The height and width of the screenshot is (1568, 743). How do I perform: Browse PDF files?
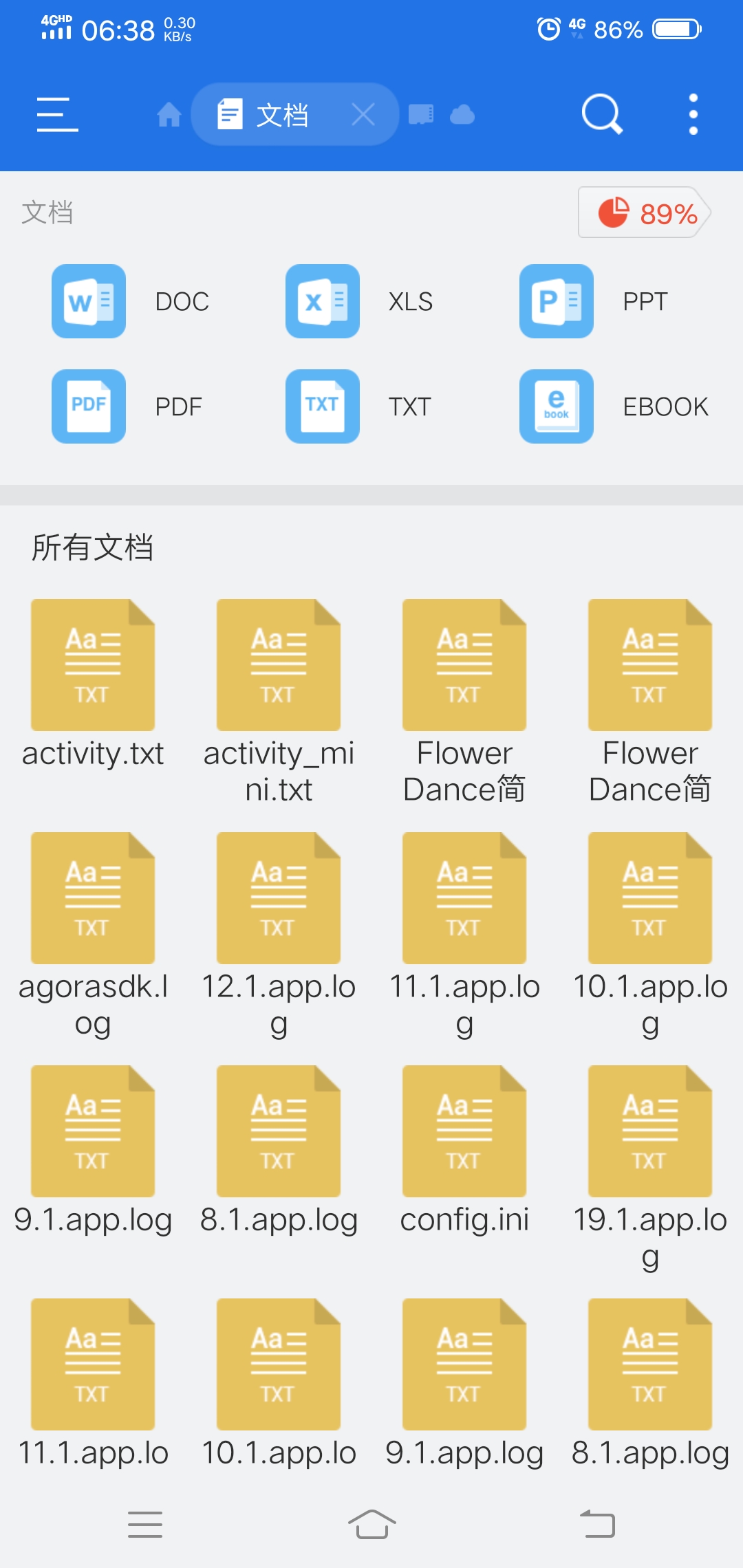tap(127, 406)
